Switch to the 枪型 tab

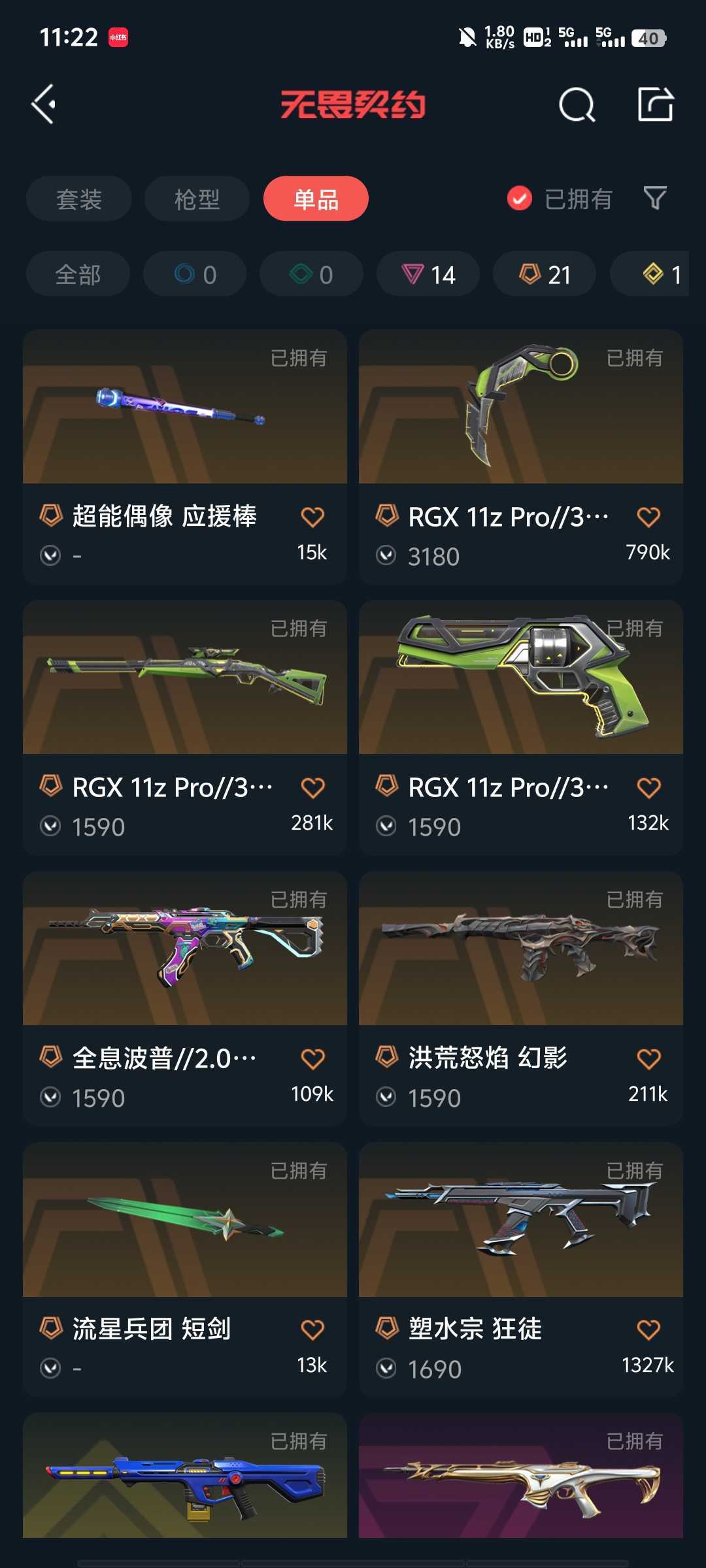click(x=197, y=199)
